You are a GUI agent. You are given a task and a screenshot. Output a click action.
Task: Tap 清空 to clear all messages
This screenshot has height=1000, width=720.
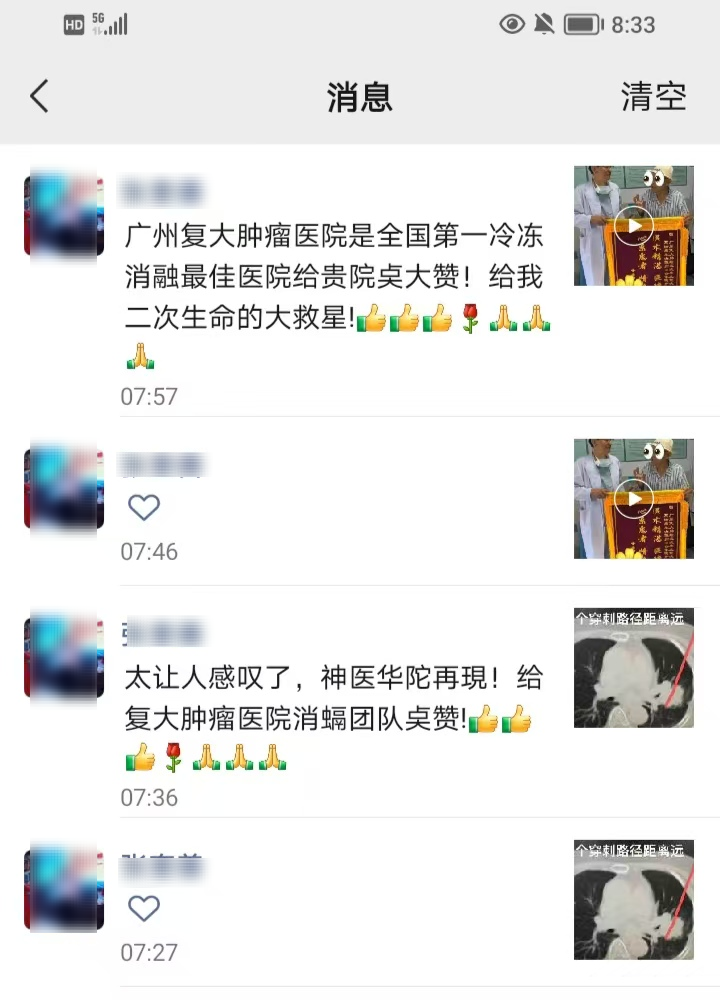click(x=653, y=97)
